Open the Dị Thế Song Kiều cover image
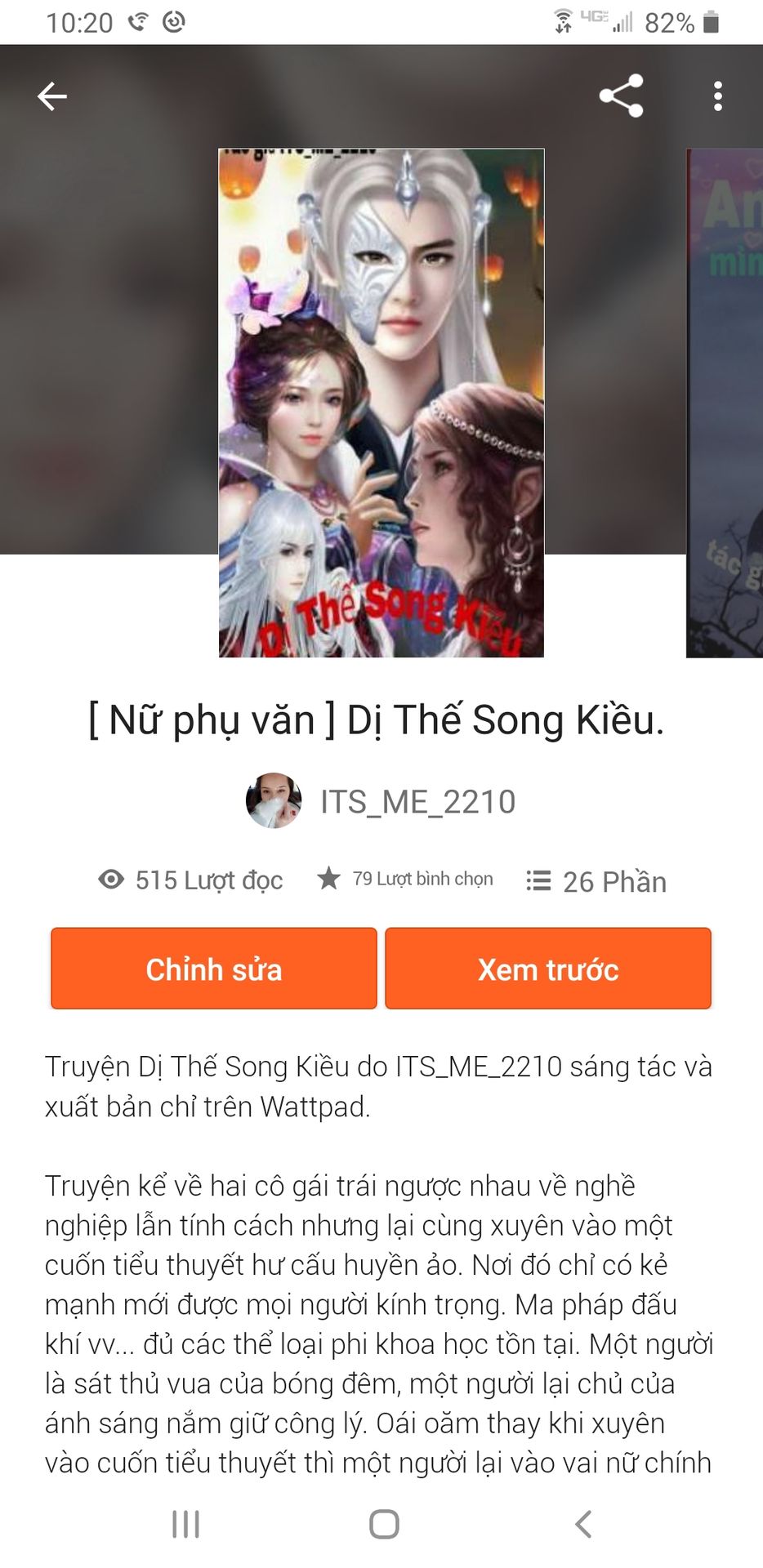The image size is (763, 1568). point(381,403)
